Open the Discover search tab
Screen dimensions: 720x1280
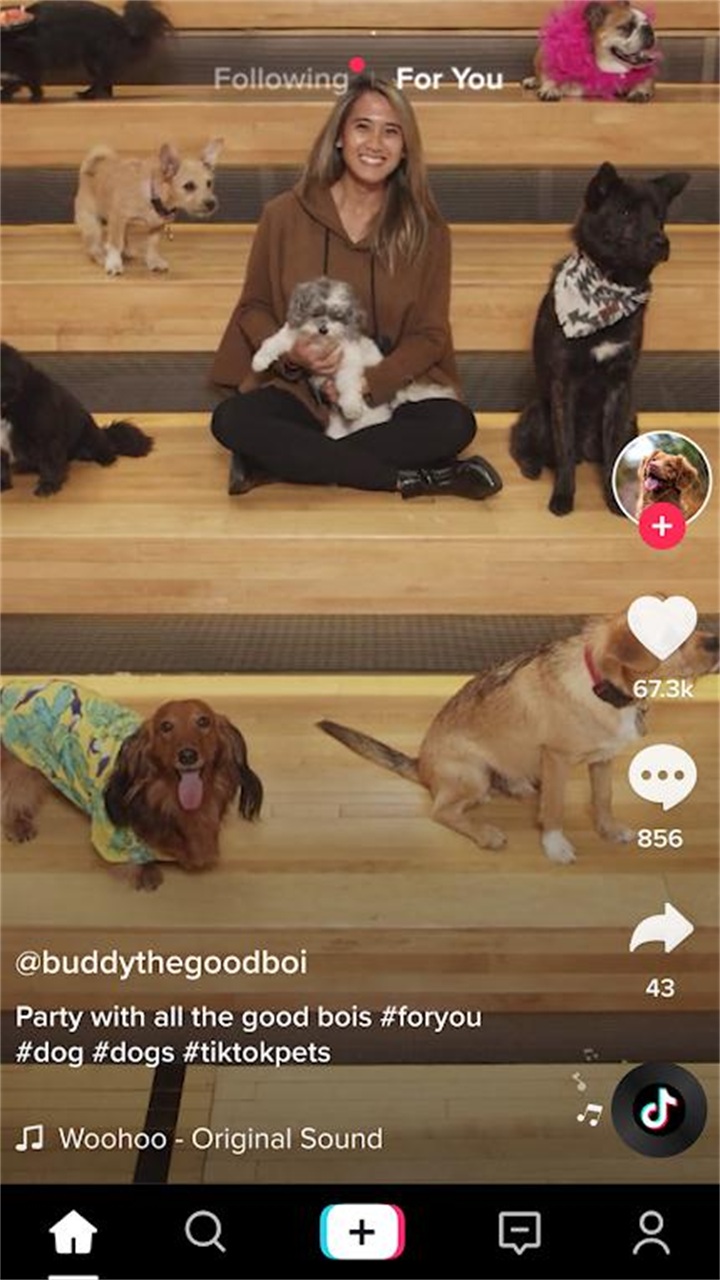coord(205,1232)
